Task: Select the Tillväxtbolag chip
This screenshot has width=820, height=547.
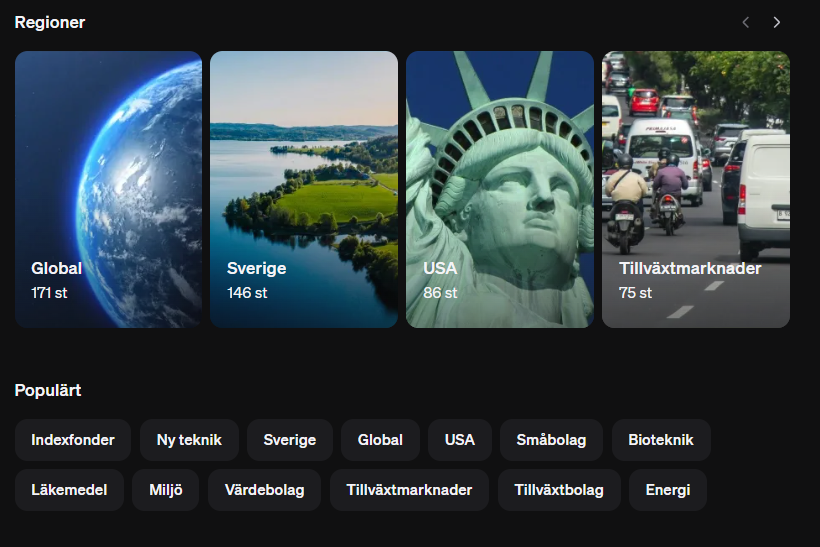Action: [x=559, y=490]
